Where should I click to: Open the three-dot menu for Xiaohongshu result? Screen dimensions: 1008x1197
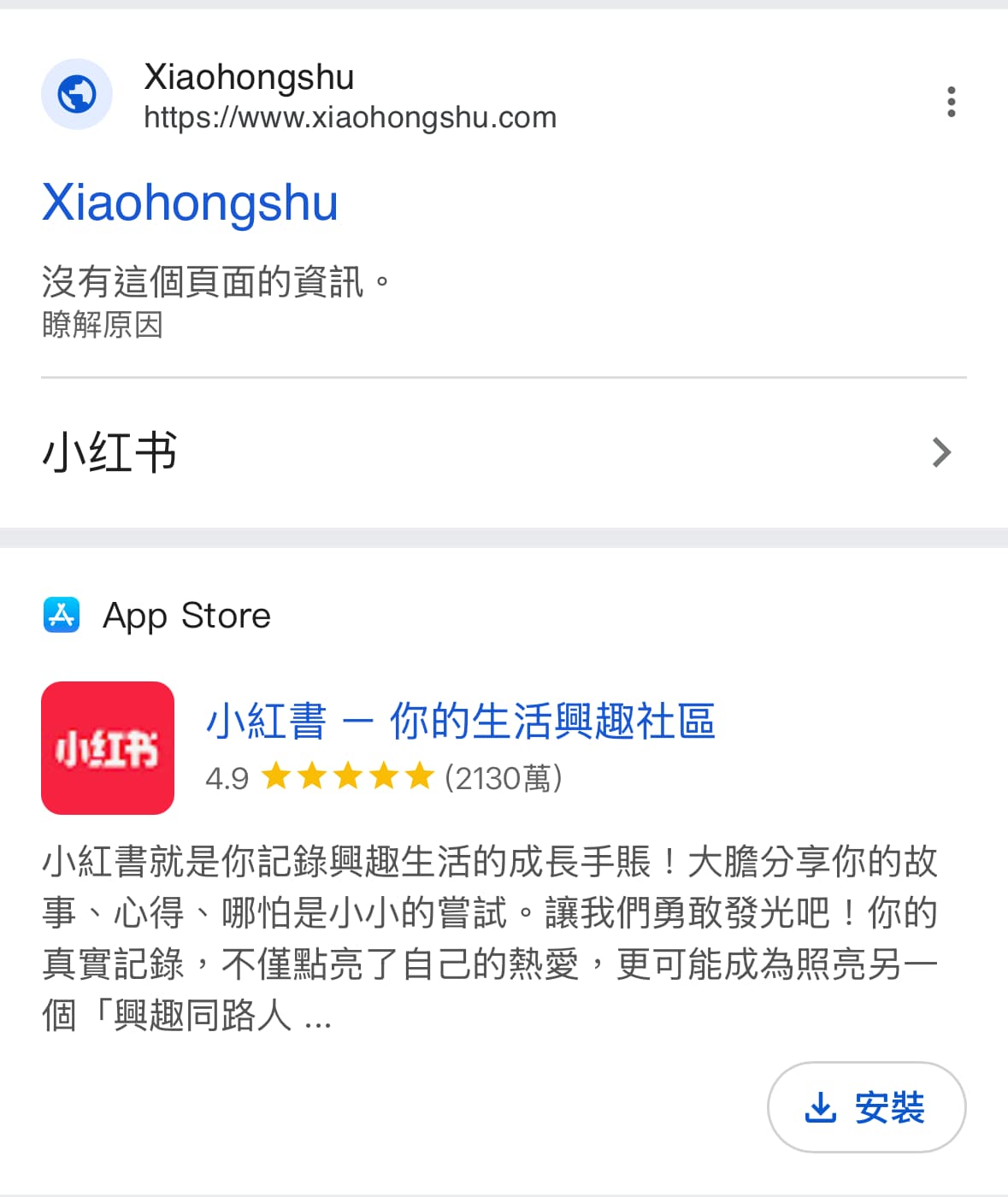coord(951,102)
